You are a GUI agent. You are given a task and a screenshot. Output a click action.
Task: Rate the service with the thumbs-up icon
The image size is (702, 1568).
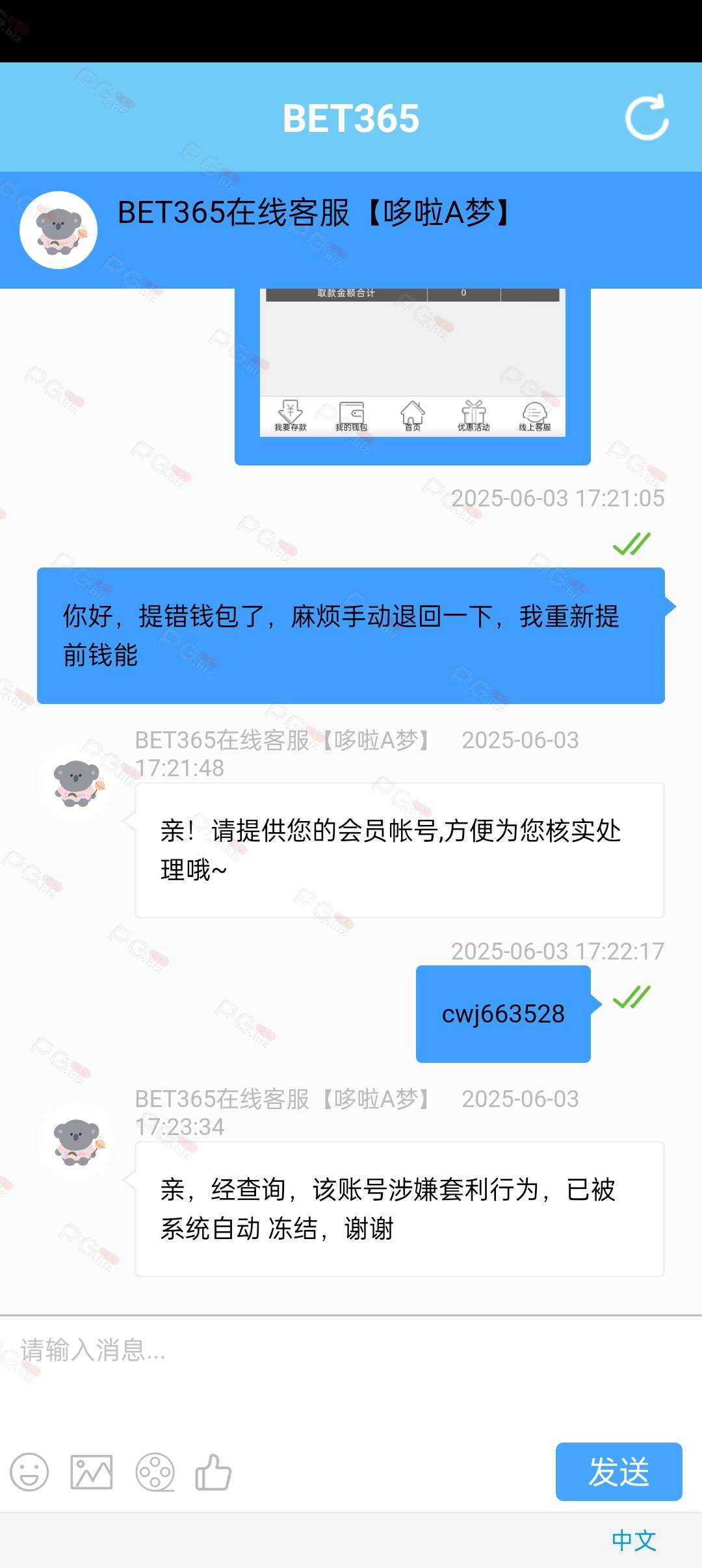213,1472
